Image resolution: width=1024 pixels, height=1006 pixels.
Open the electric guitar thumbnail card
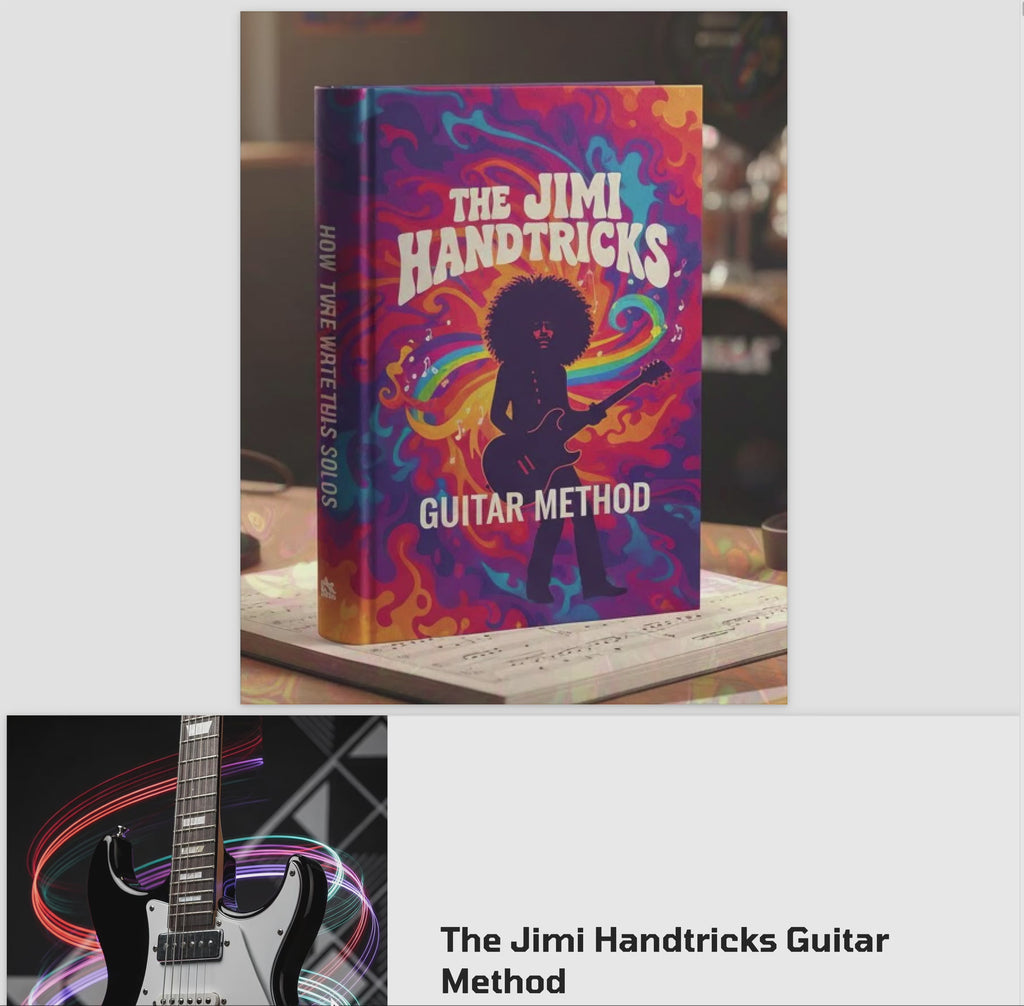tap(197, 859)
